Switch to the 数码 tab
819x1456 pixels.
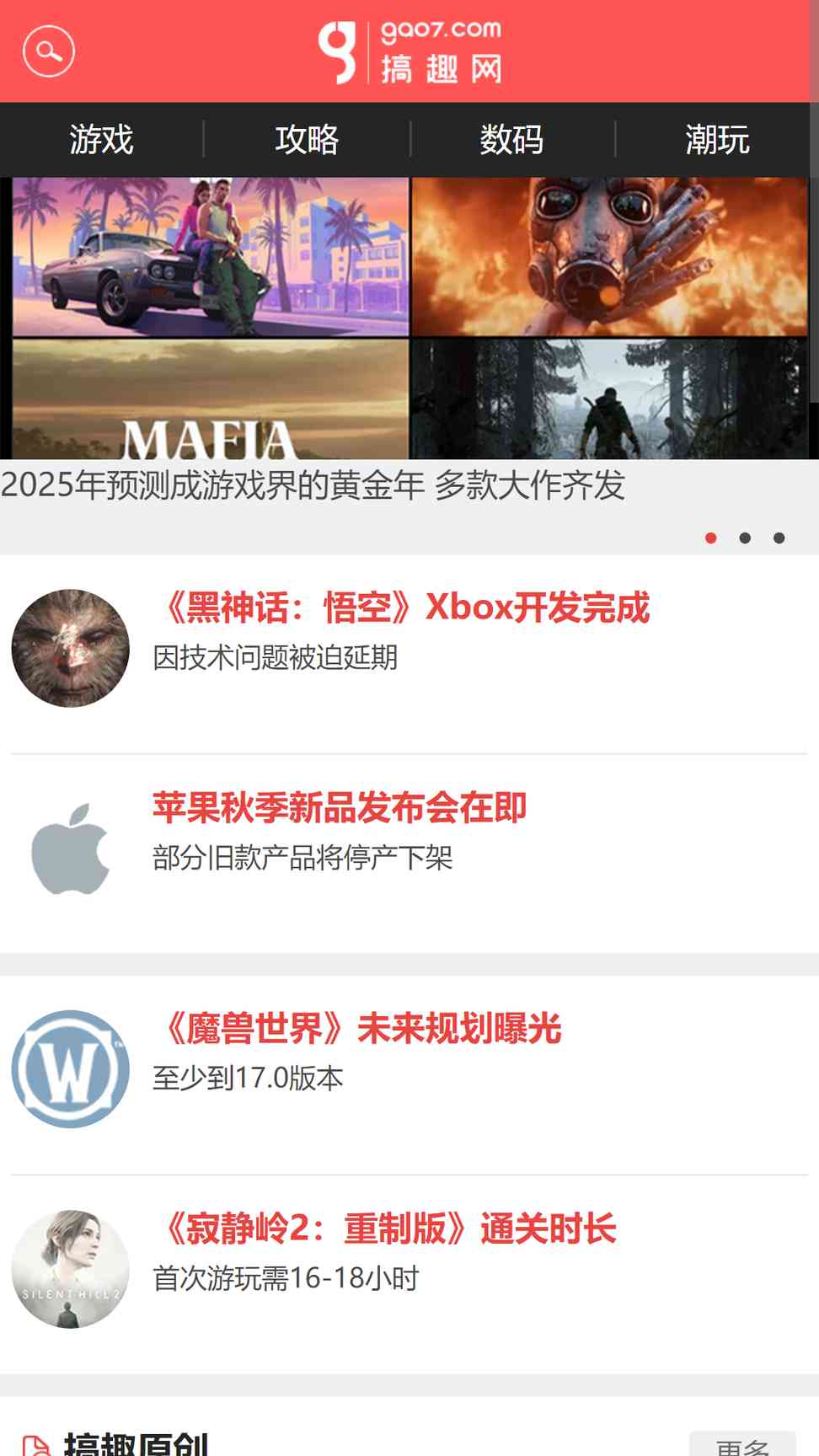coord(511,139)
